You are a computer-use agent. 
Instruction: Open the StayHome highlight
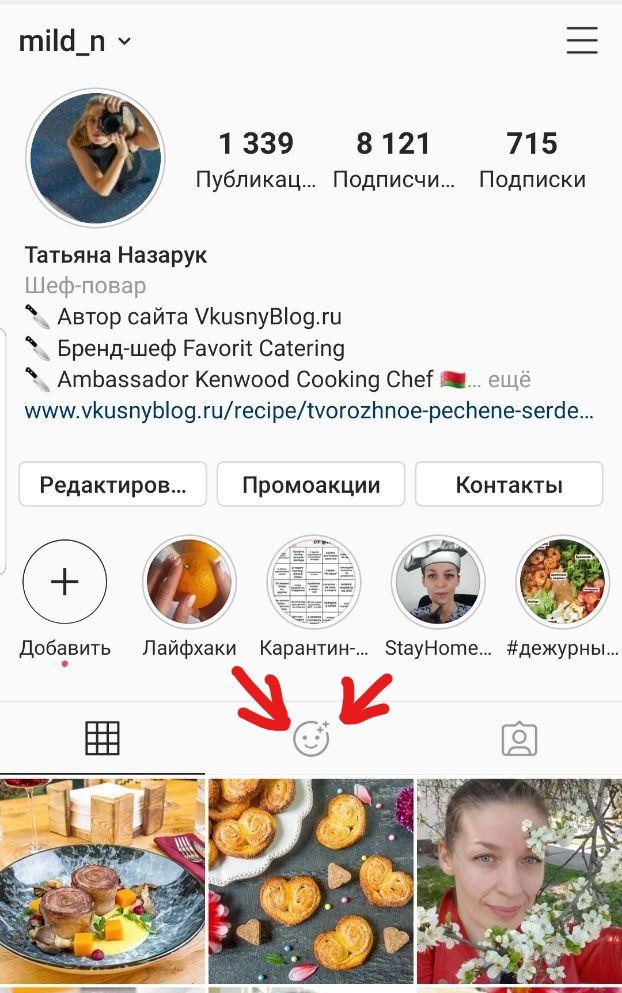(x=437, y=582)
